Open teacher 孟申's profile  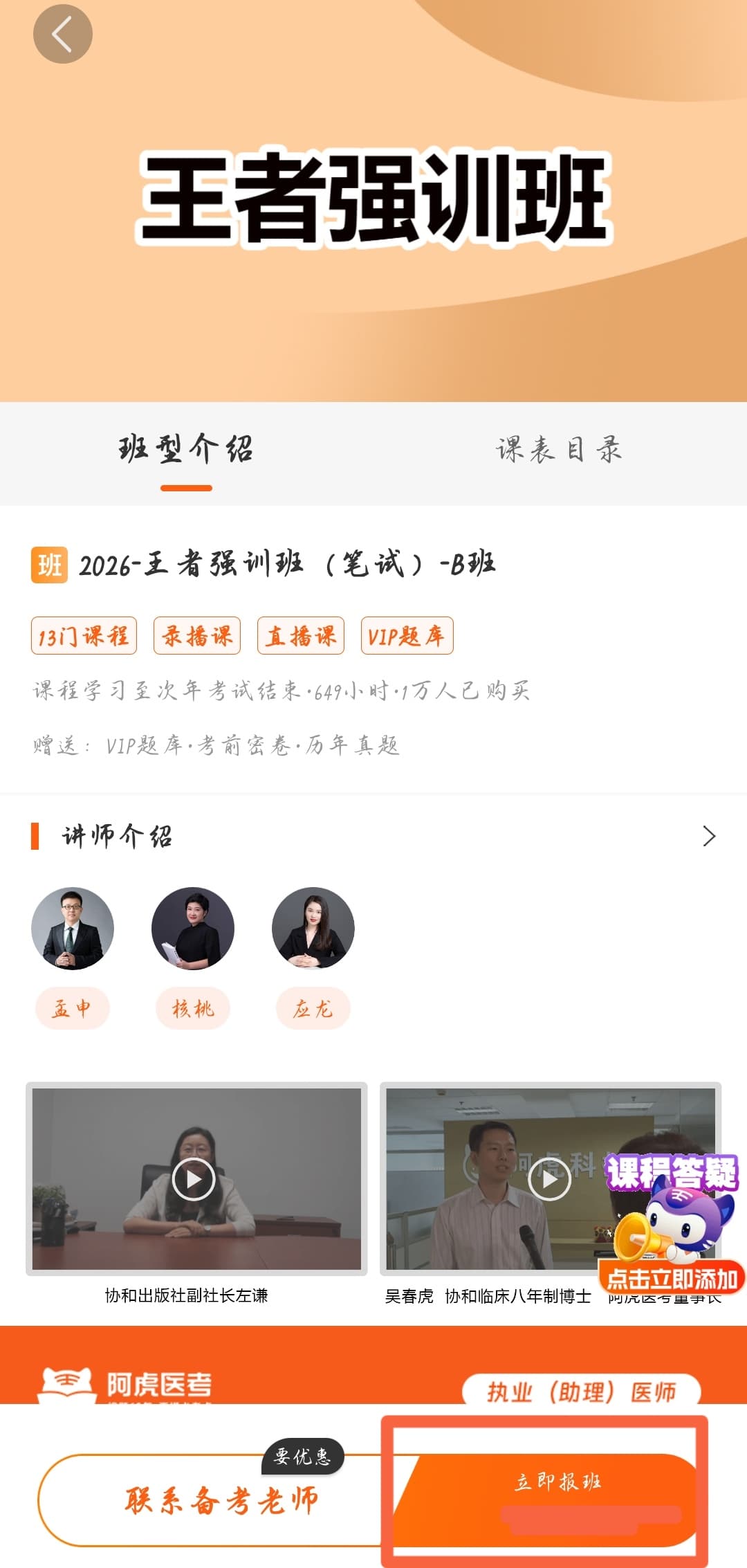72,929
